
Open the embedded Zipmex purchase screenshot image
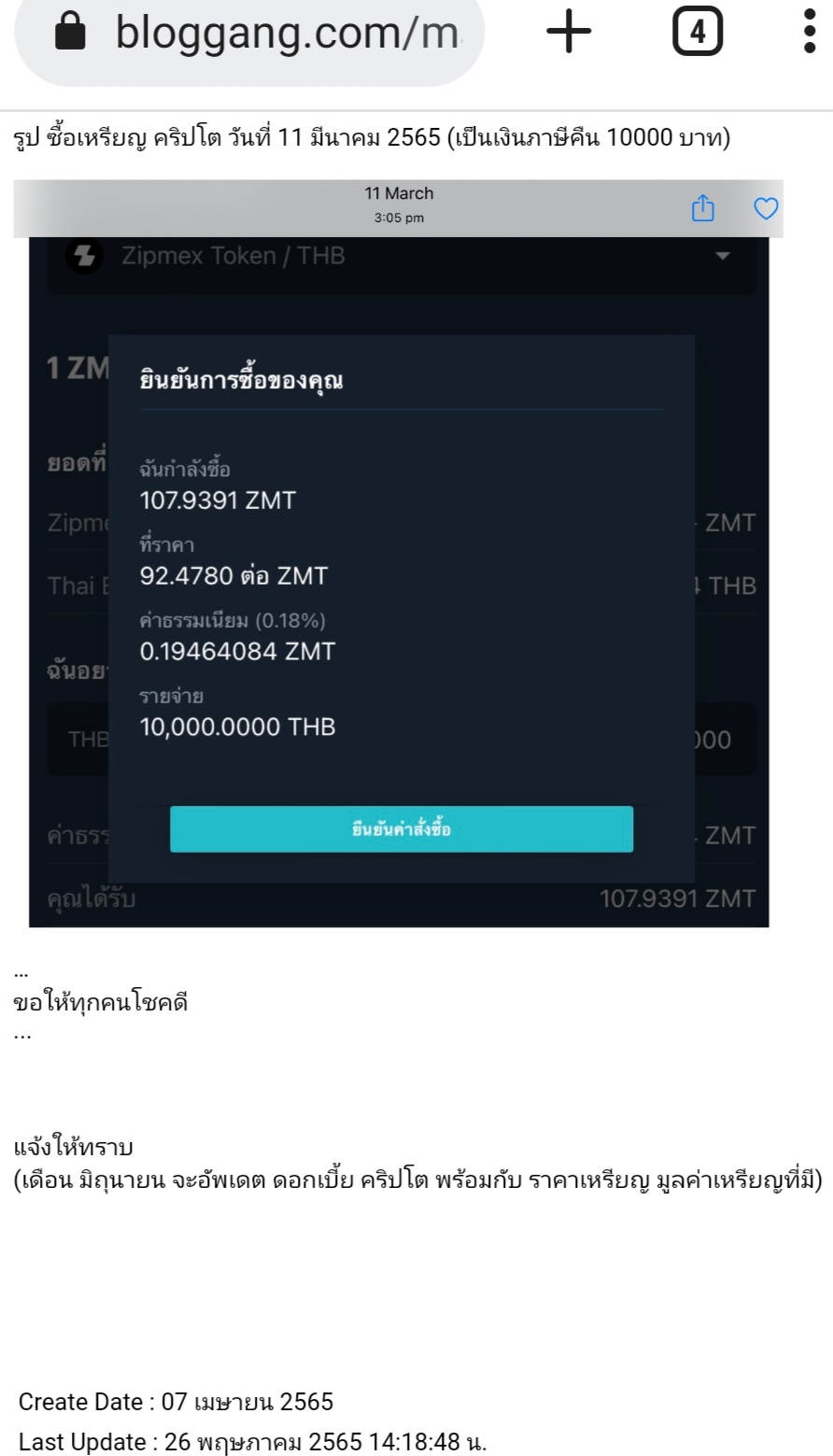coord(399,553)
